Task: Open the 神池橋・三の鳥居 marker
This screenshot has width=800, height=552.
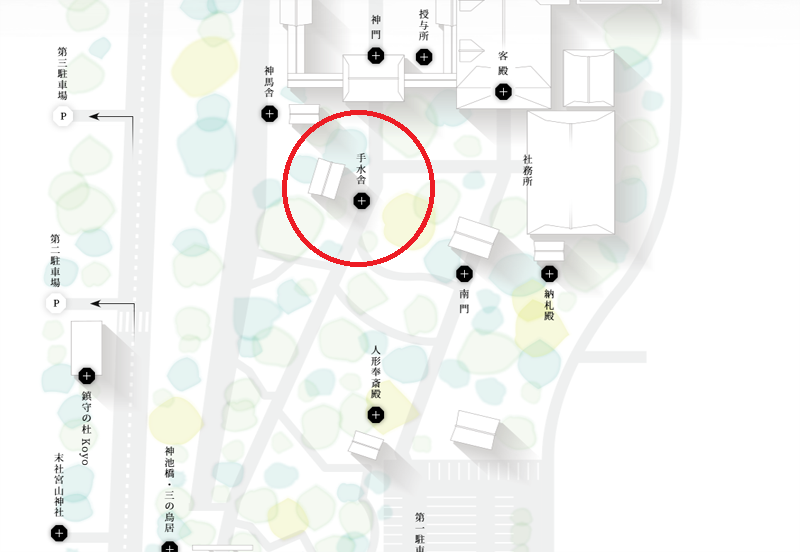Action: 170,547
